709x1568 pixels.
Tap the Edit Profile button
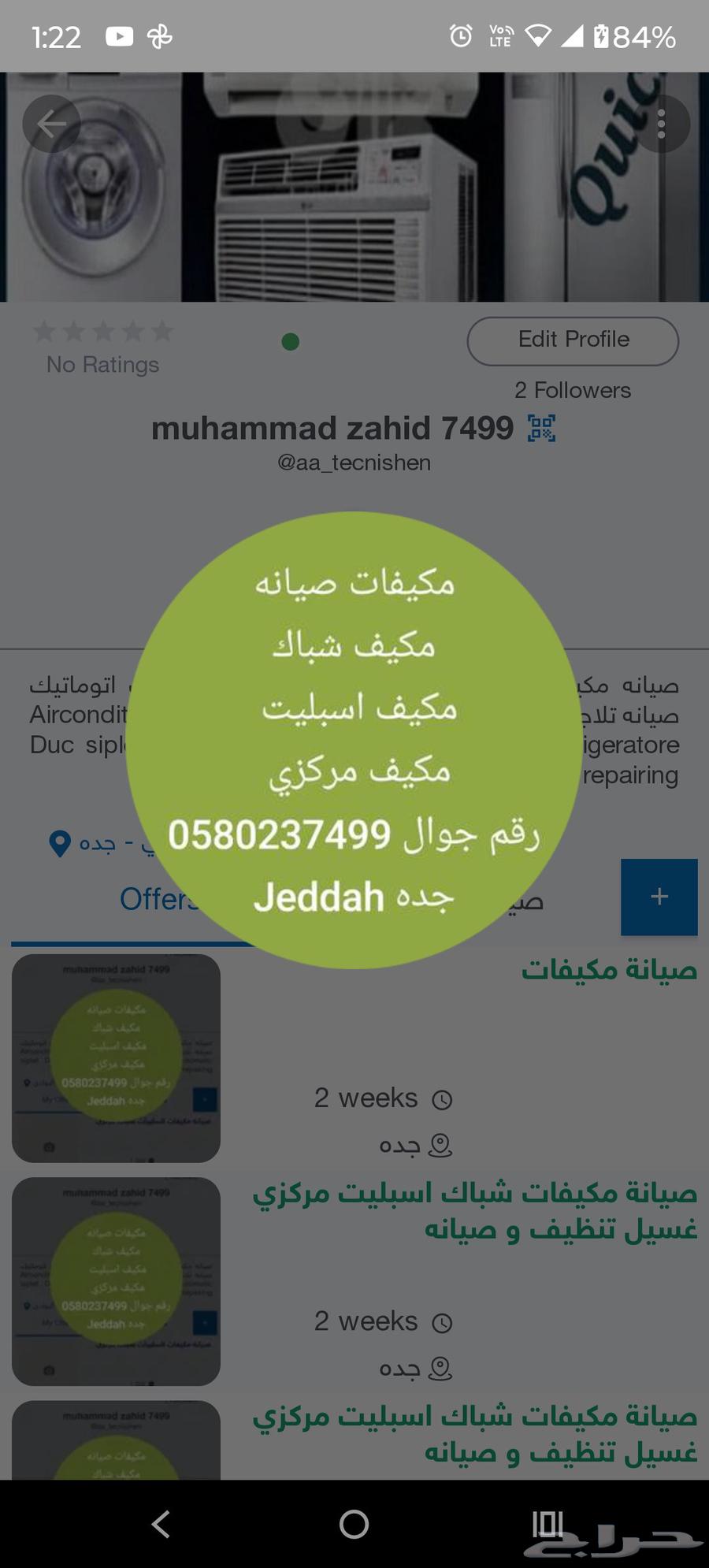click(x=573, y=340)
